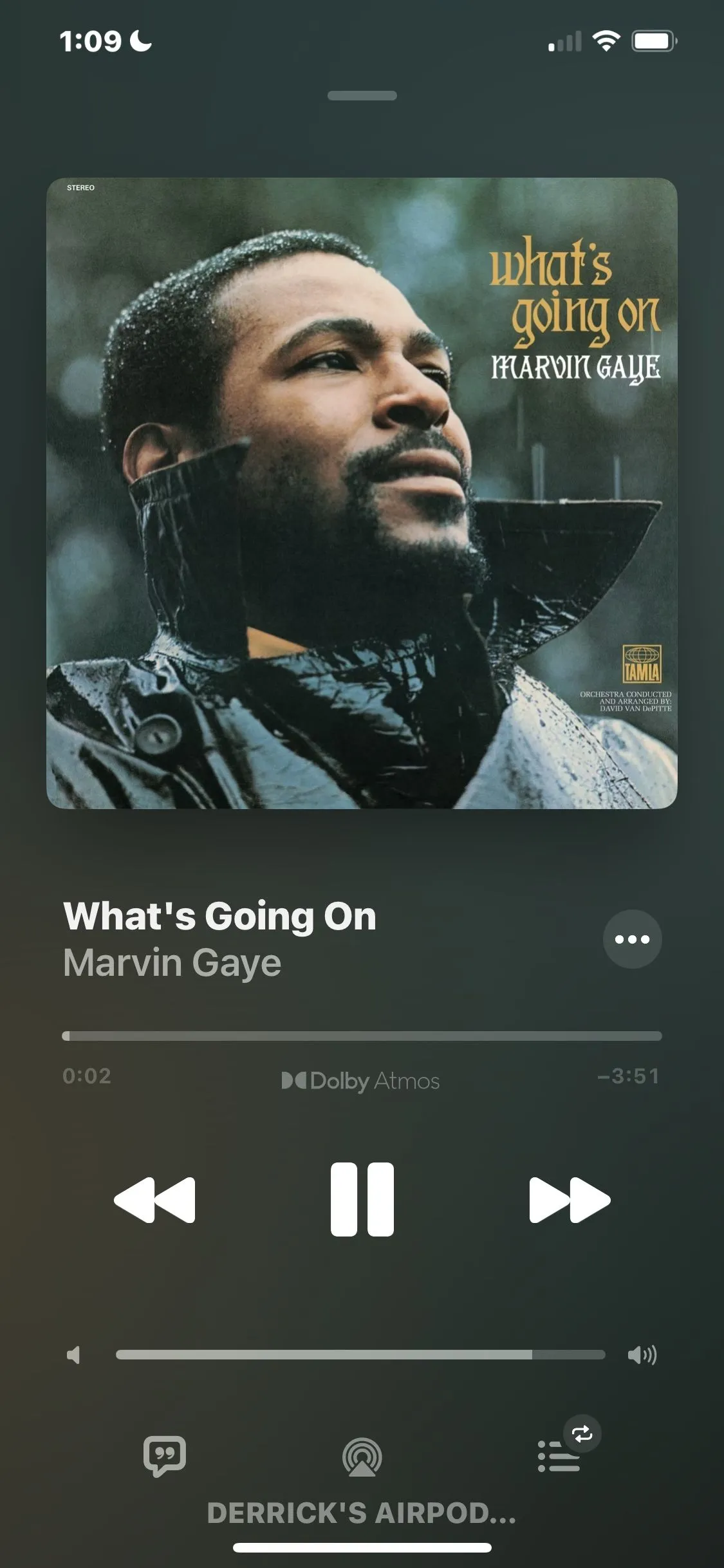Tap the song progress bar
This screenshot has width=724, height=1568.
click(362, 1036)
